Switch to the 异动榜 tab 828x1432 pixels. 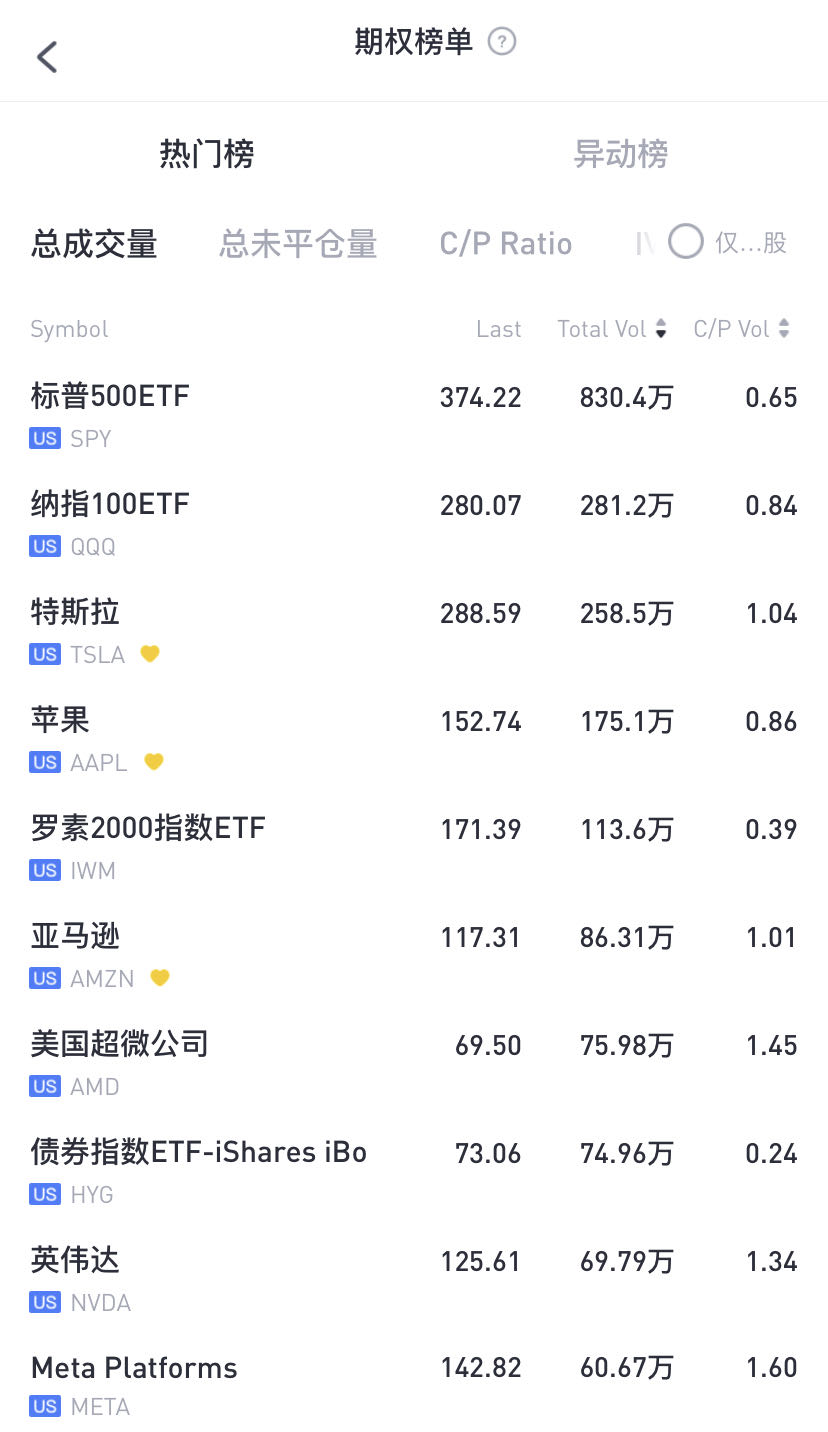click(620, 154)
